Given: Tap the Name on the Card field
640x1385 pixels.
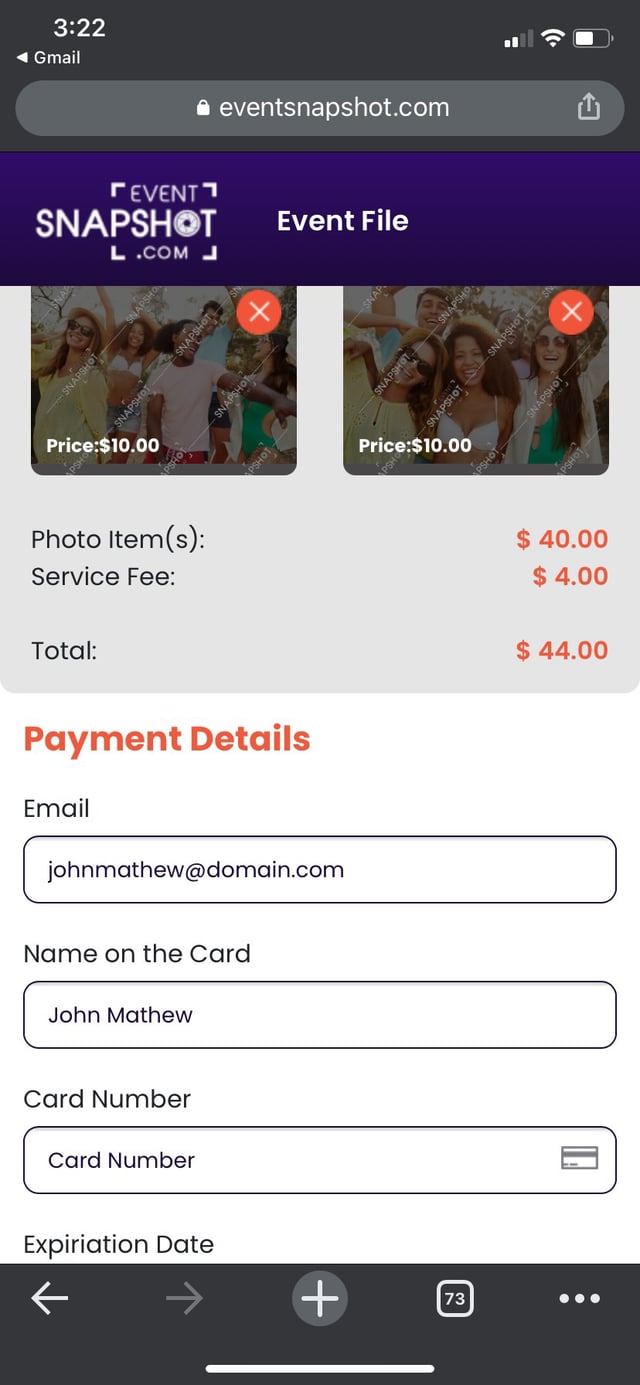Looking at the screenshot, I should coord(320,1015).
